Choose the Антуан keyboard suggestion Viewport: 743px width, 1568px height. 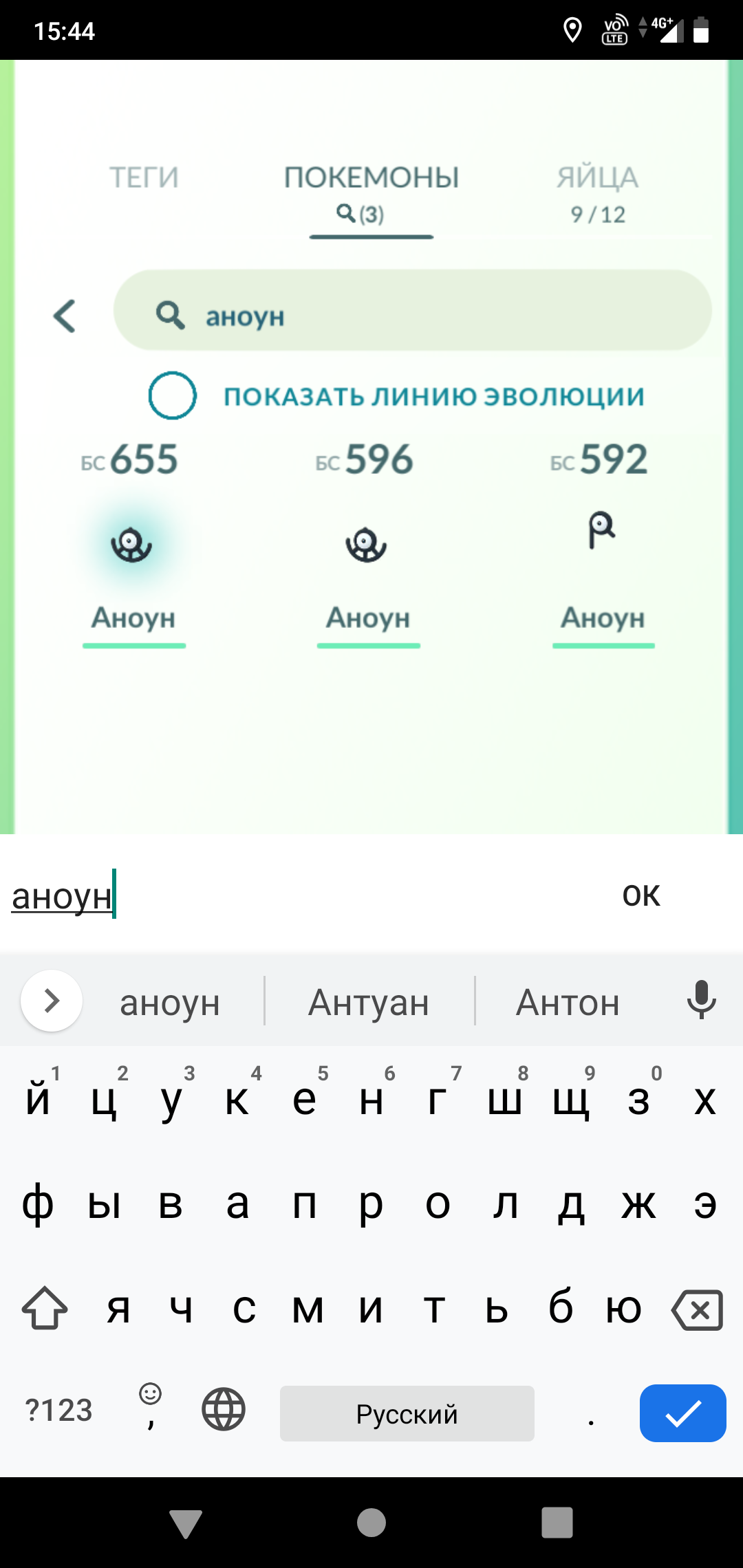tap(369, 1003)
